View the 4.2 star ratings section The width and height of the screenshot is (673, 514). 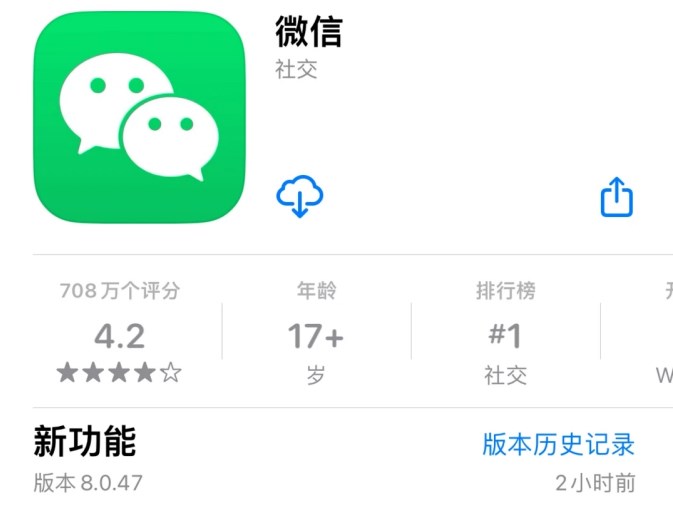(120, 336)
